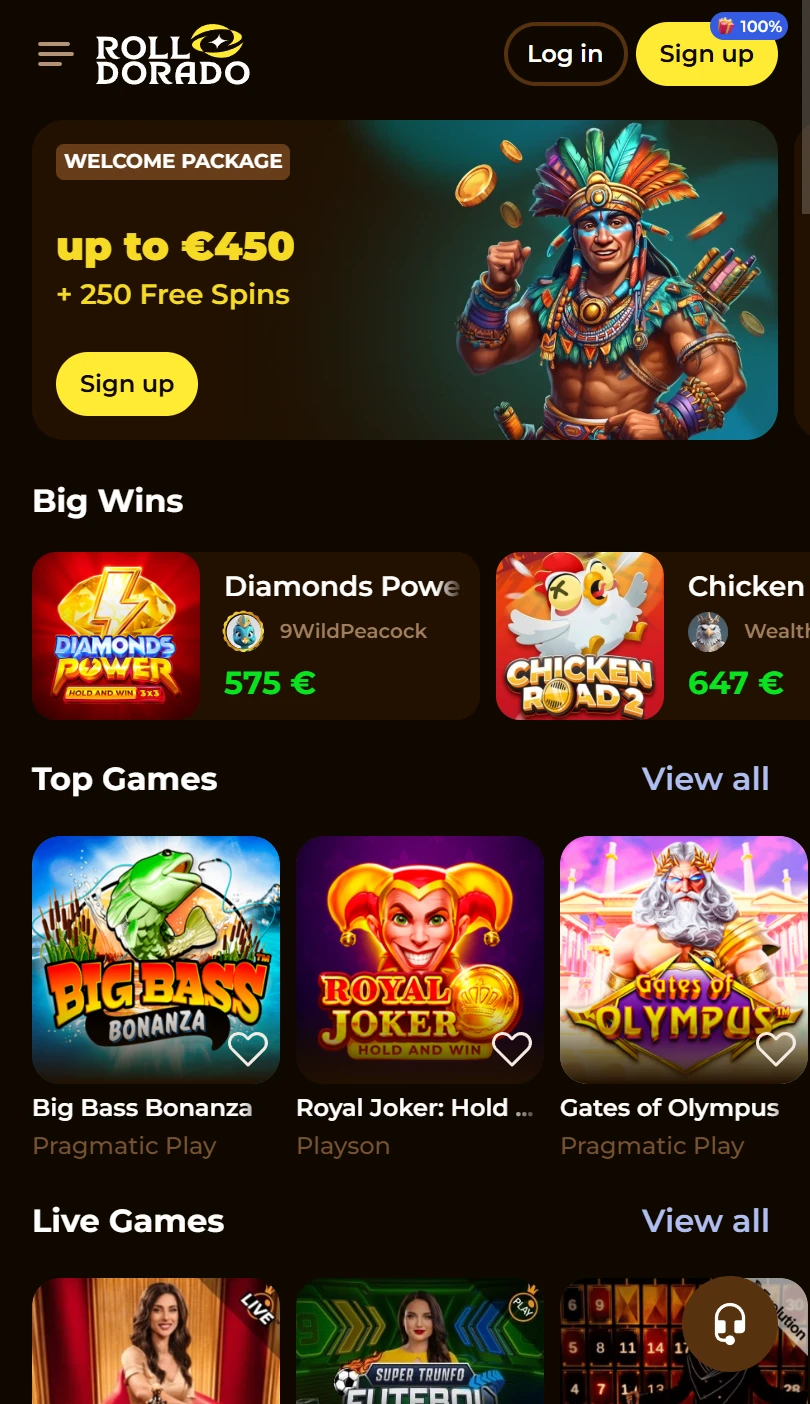The height and width of the screenshot is (1404, 810).
Task: Add Royal Joker to favorites
Action: (x=512, y=1048)
